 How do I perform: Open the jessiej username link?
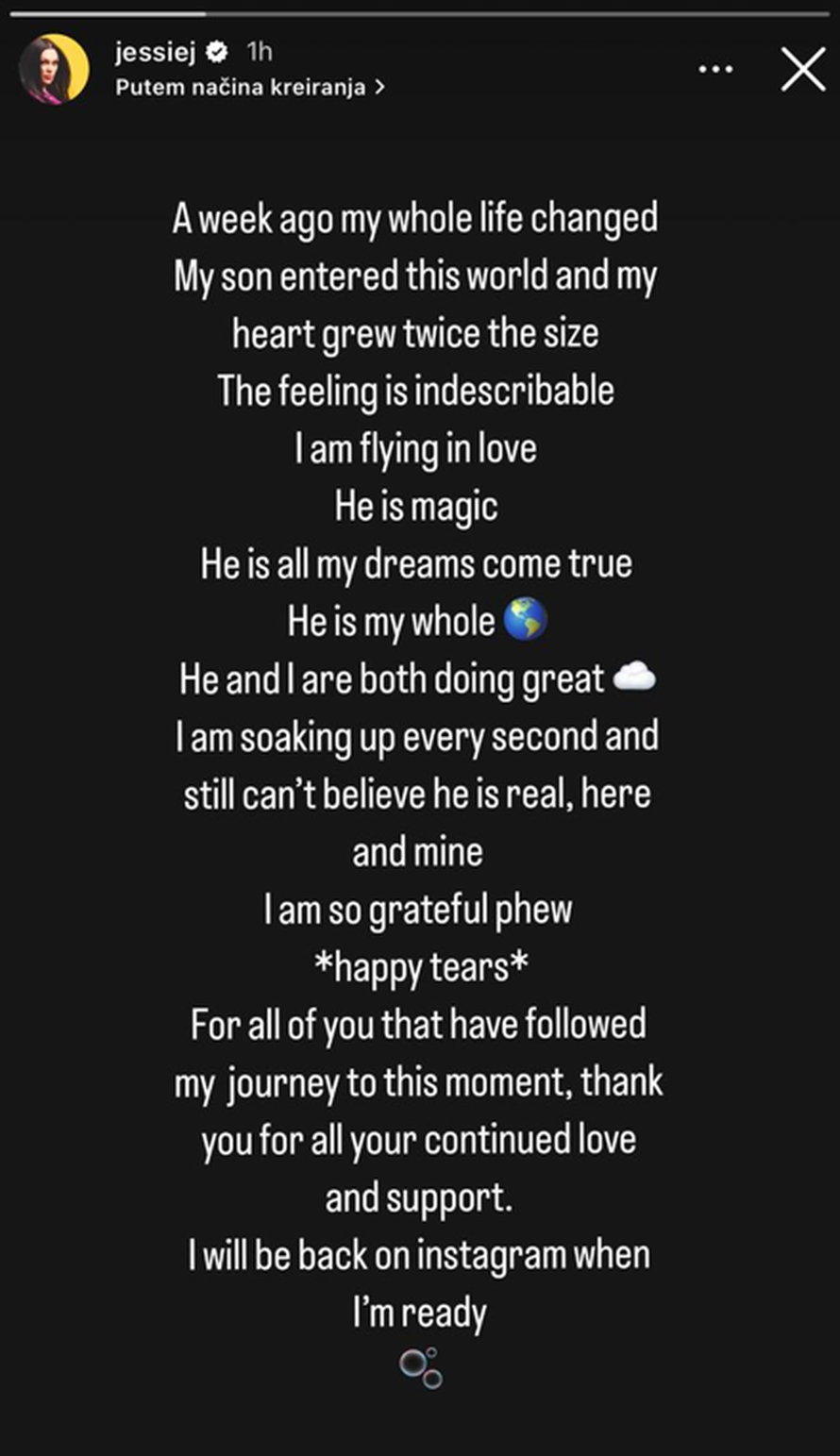click(155, 53)
